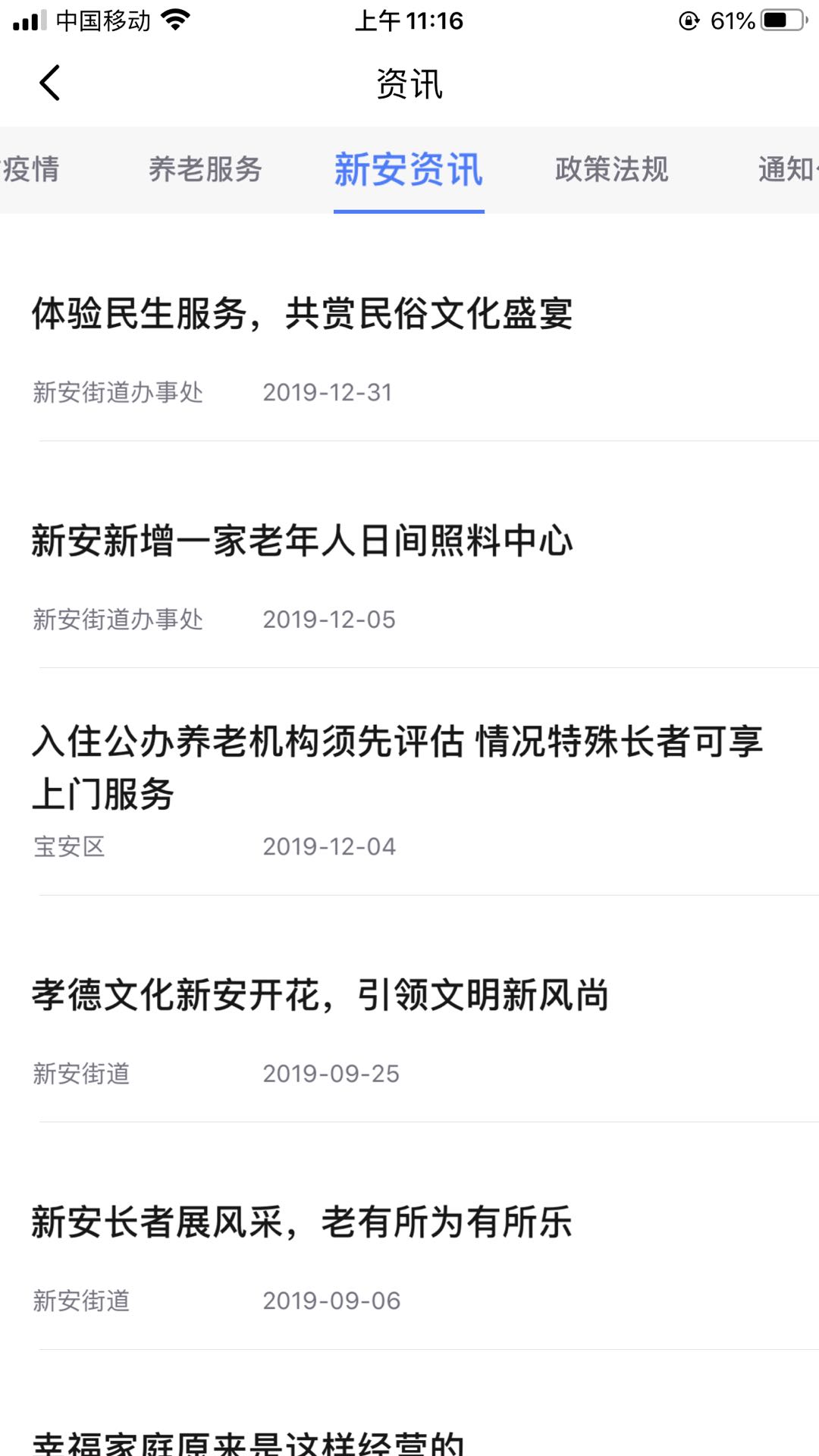Image resolution: width=819 pixels, height=1456 pixels.
Task: Open the 政策法规 tab
Action: tap(611, 169)
